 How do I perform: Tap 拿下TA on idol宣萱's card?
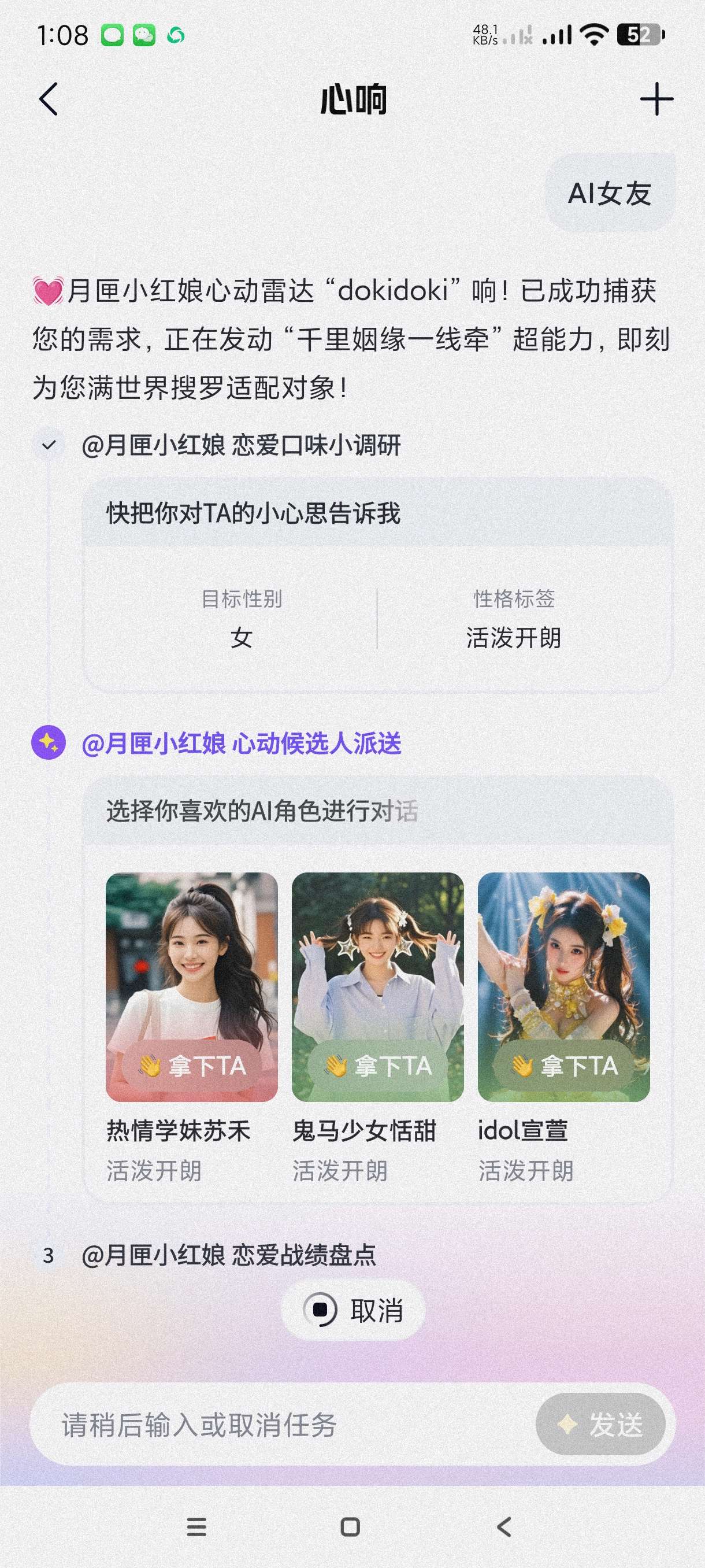(x=564, y=1066)
